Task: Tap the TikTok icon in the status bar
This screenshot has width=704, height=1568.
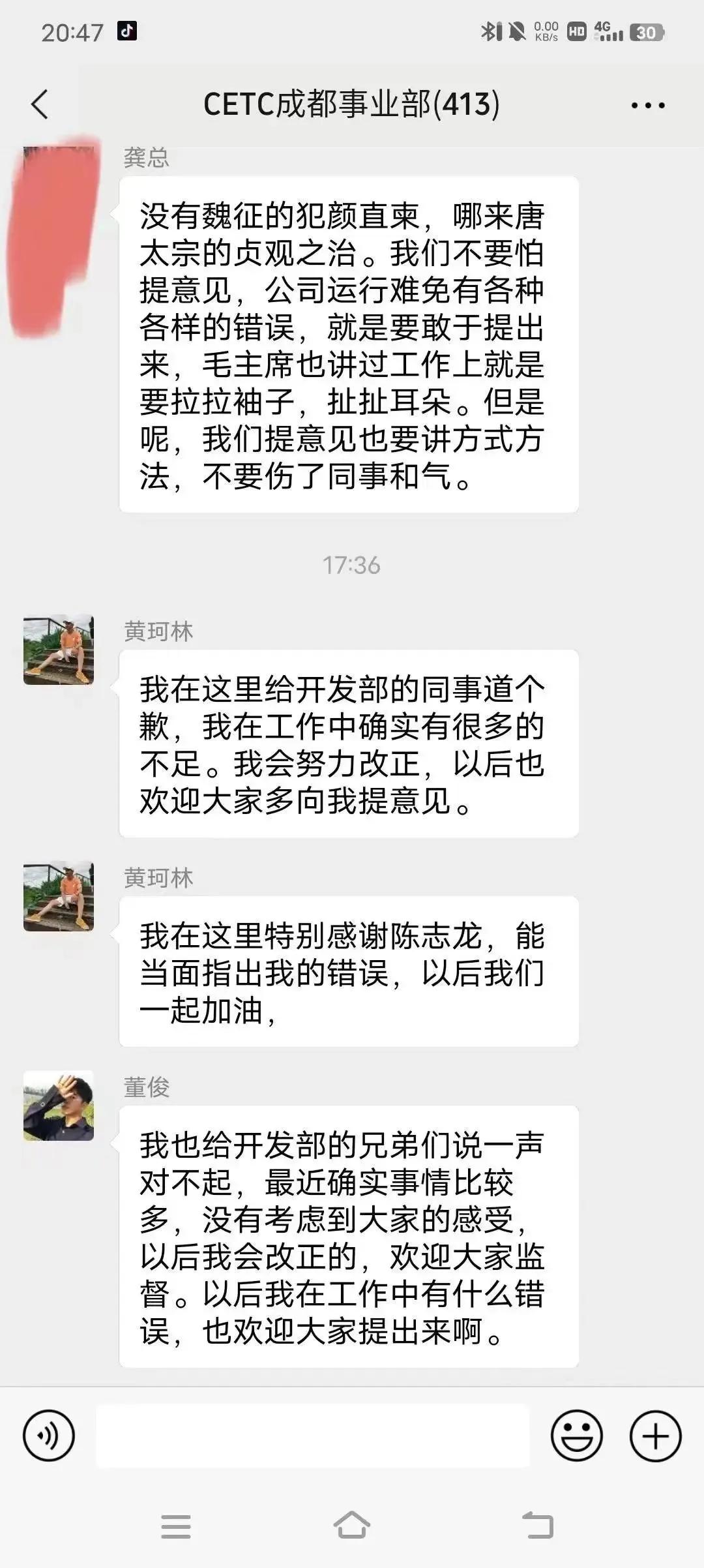Action: click(126, 31)
